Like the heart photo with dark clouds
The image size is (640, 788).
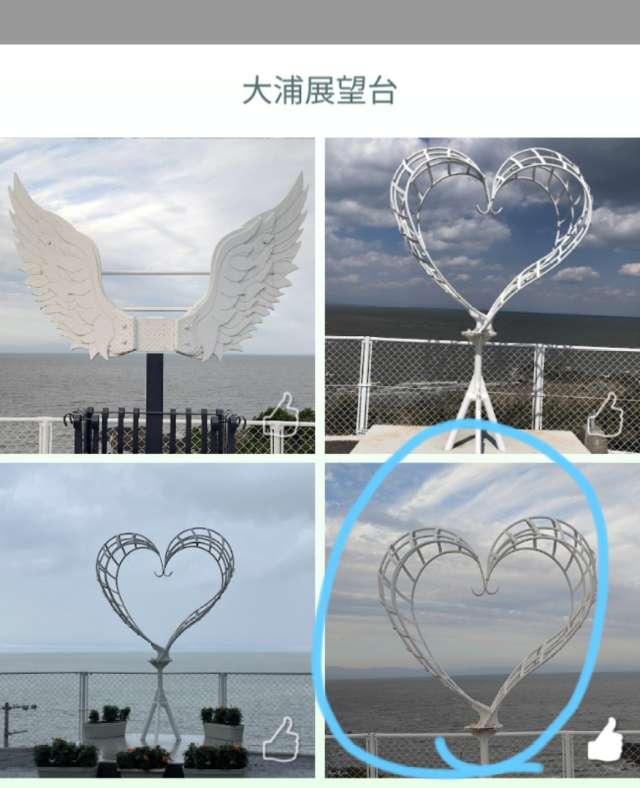pos(604,413)
